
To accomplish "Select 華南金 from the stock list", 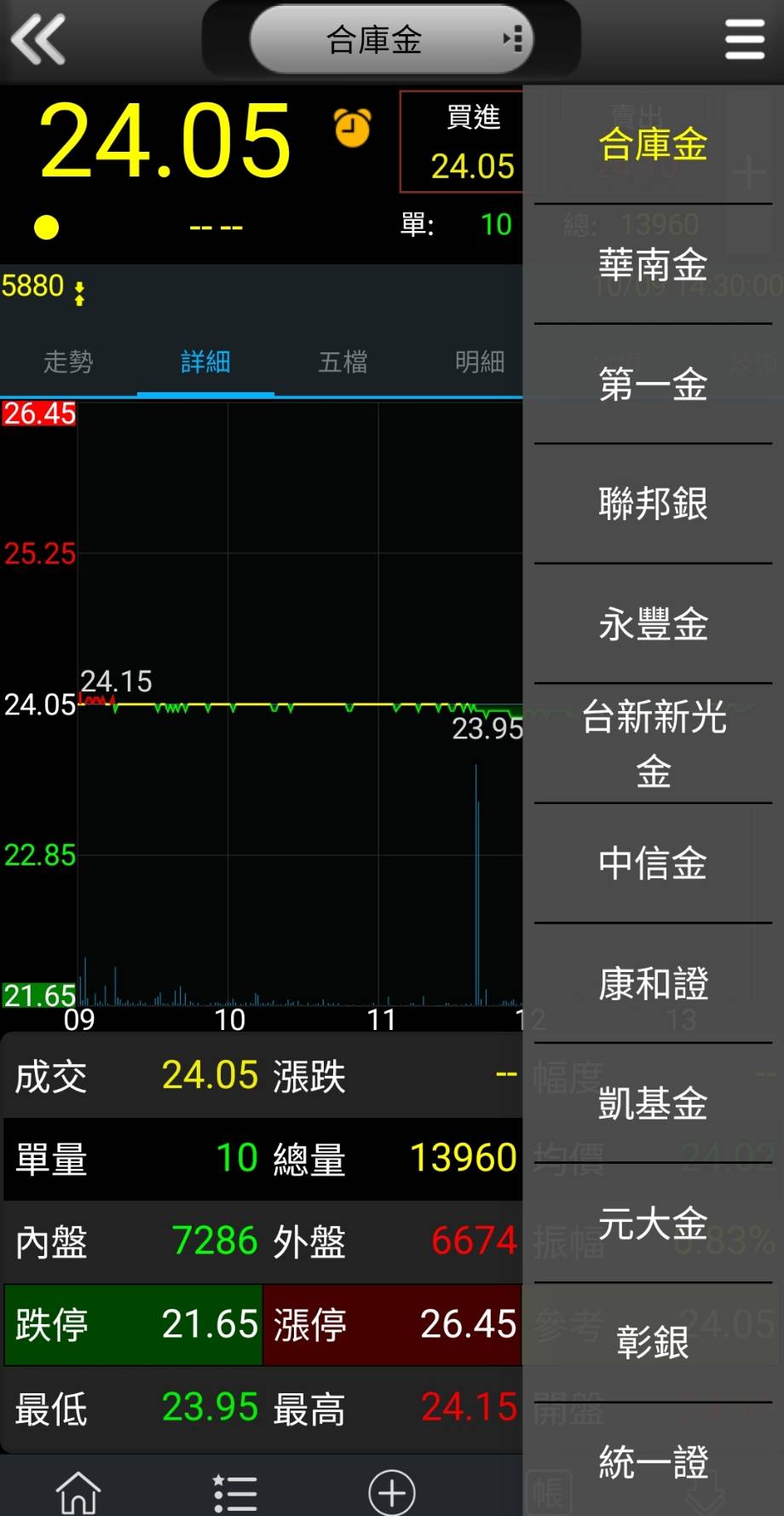I will pos(652,266).
